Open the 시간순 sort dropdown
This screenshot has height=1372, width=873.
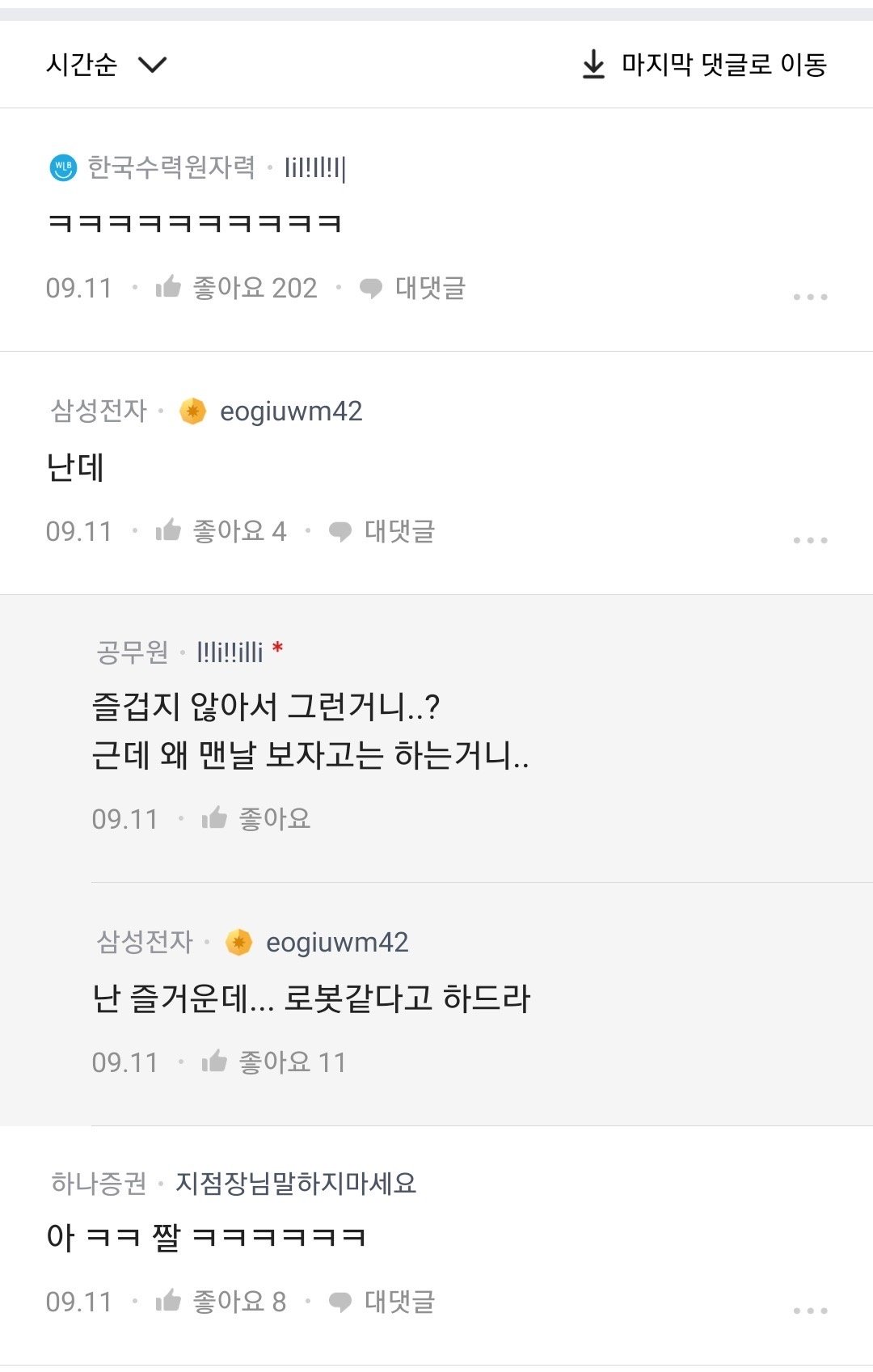[x=105, y=65]
